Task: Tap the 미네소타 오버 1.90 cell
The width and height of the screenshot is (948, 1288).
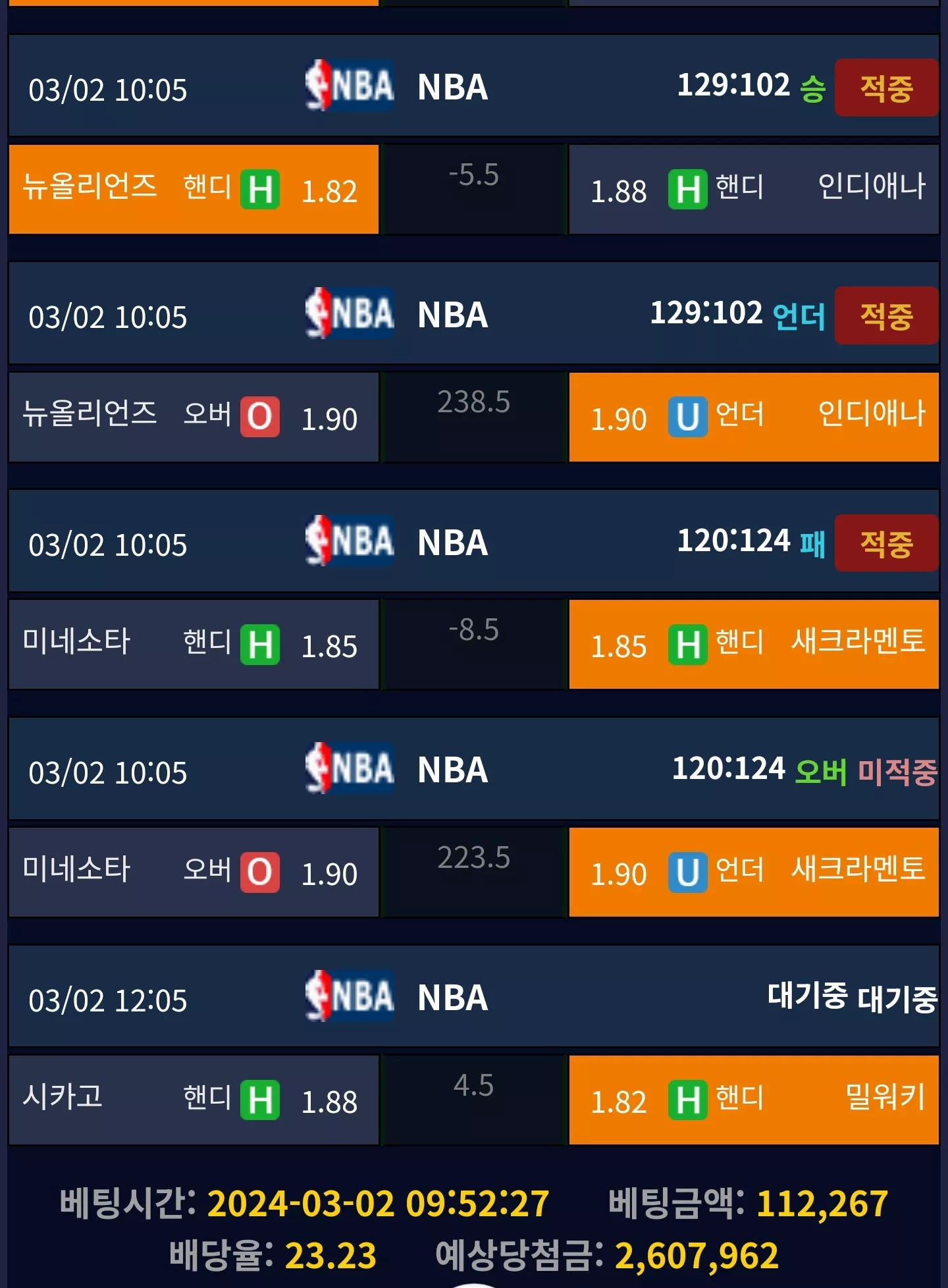Action: pos(194,872)
